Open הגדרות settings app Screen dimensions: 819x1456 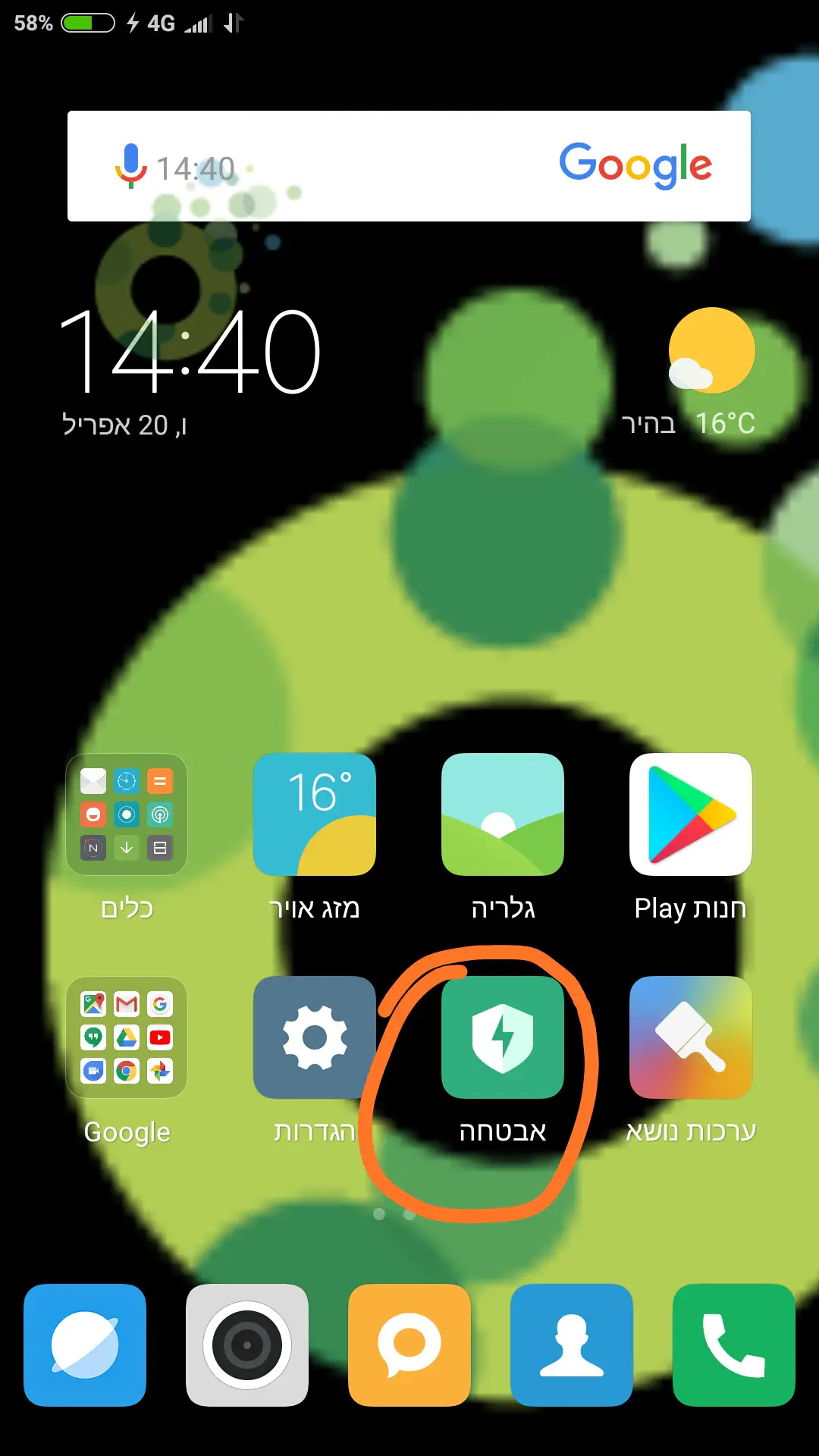[314, 1038]
